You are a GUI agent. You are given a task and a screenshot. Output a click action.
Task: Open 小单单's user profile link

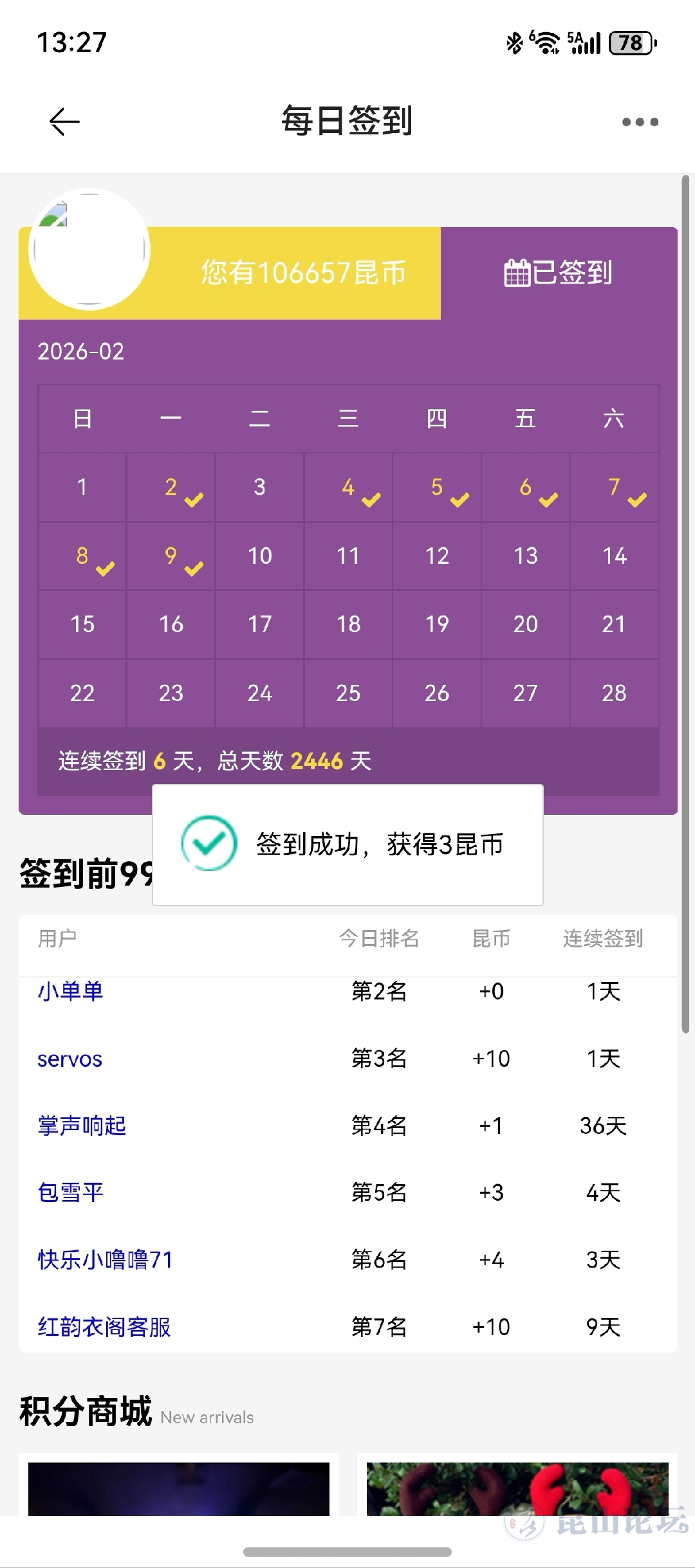click(71, 991)
